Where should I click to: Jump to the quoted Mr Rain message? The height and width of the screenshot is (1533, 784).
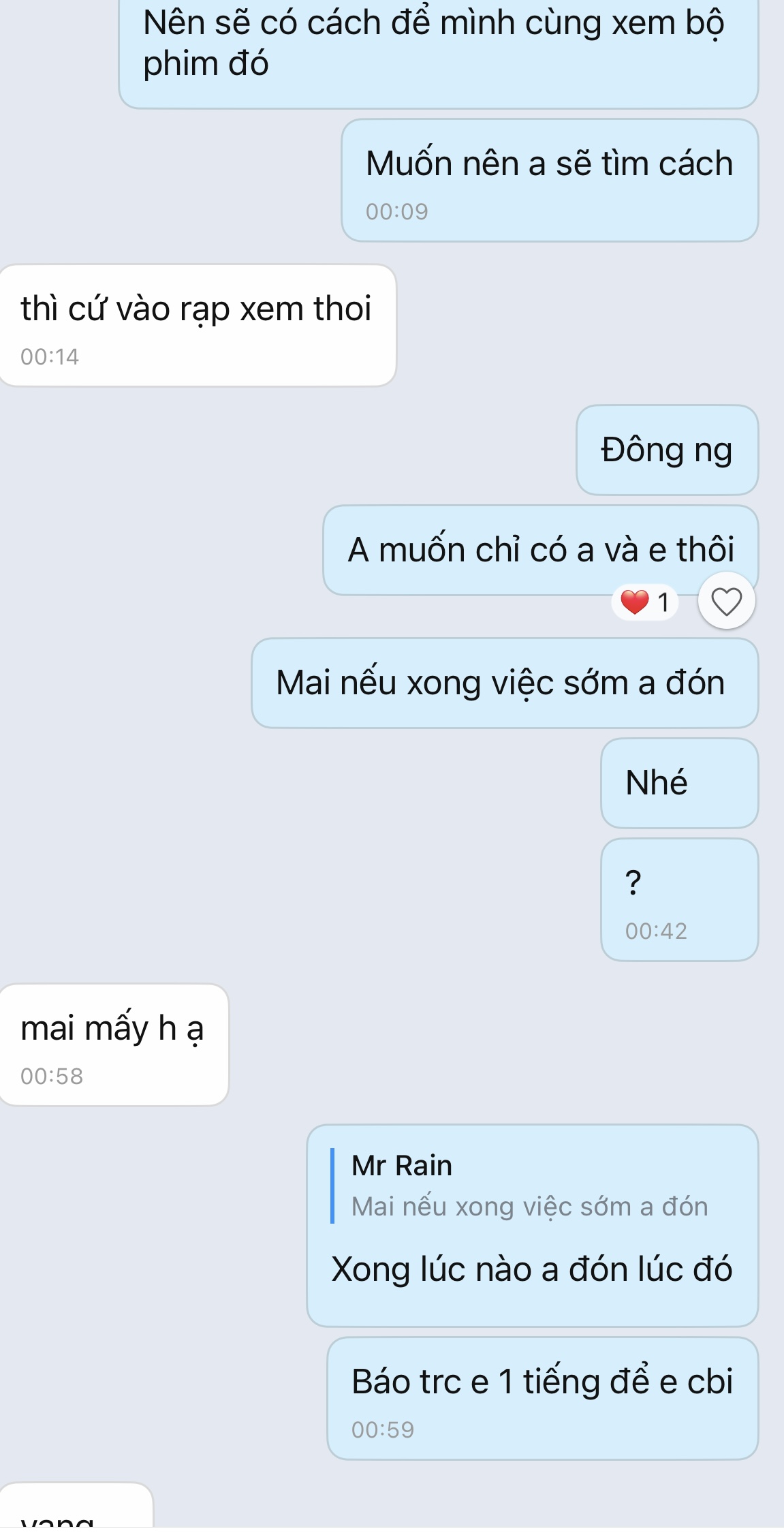tap(529, 1186)
